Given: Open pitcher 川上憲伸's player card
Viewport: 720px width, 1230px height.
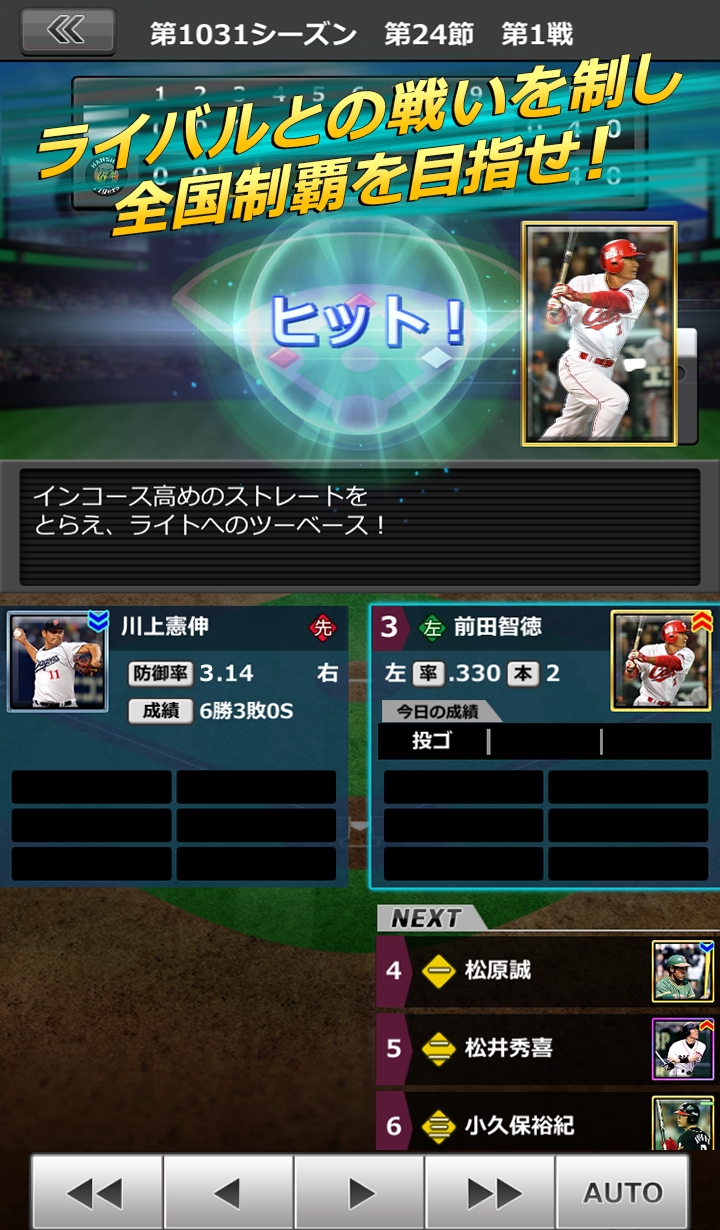Looking at the screenshot, I should pyautogui.click(x=57, y=662).
